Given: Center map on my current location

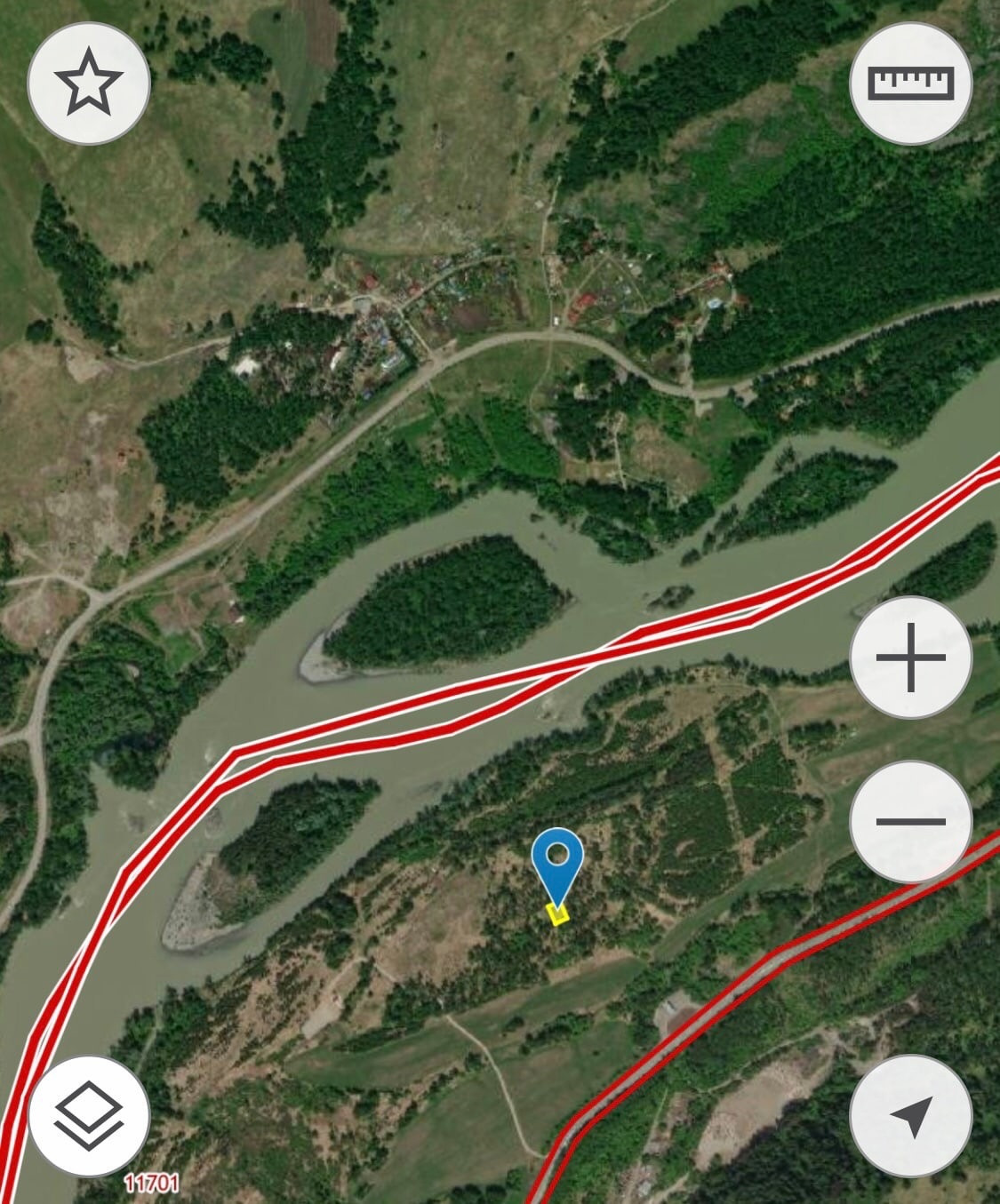Looking at the screenshot, I should (911, 1116).
